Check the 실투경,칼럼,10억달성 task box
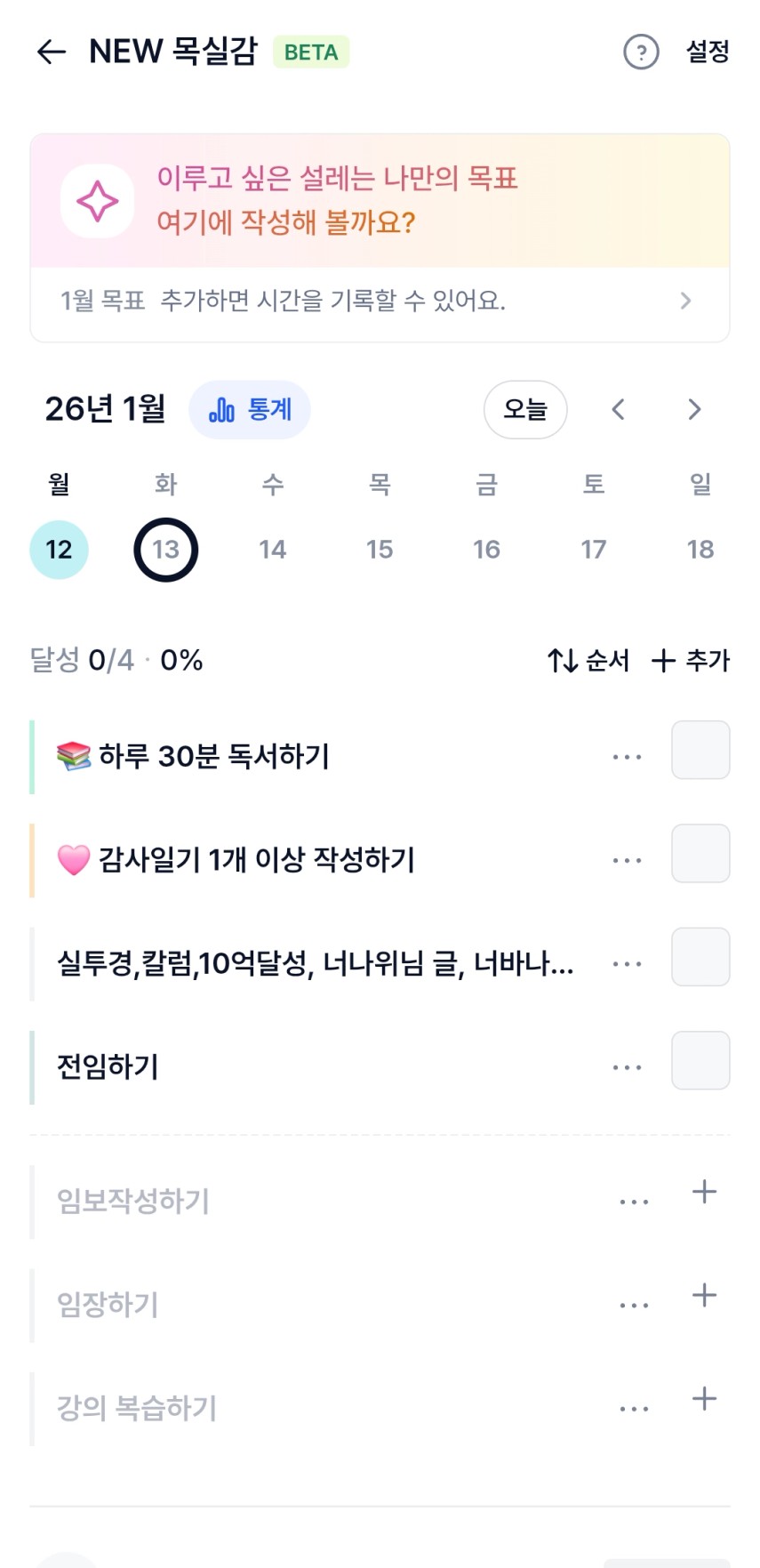 (x=700, y=957)
